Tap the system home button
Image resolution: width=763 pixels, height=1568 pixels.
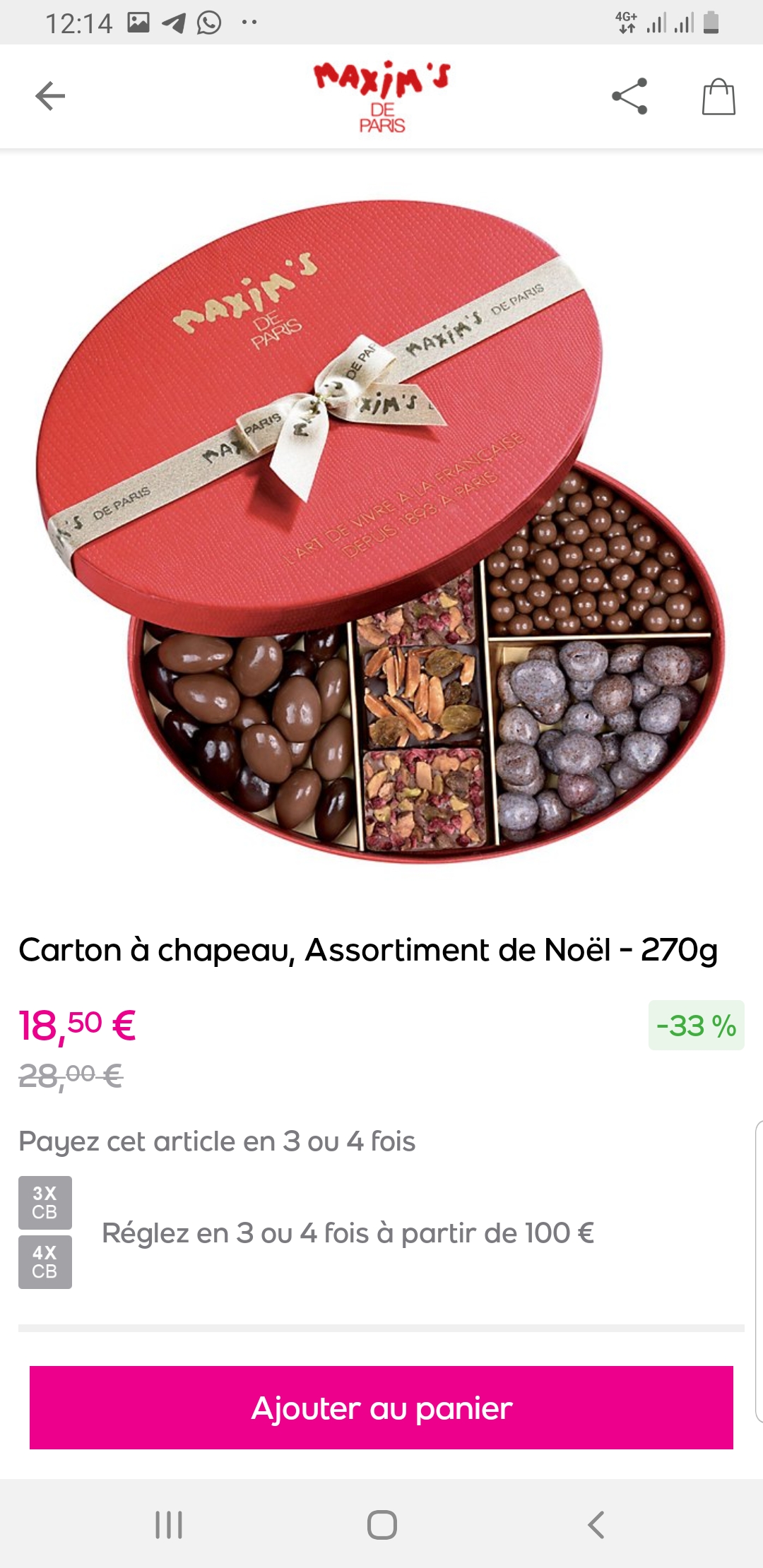[381, 1524]
